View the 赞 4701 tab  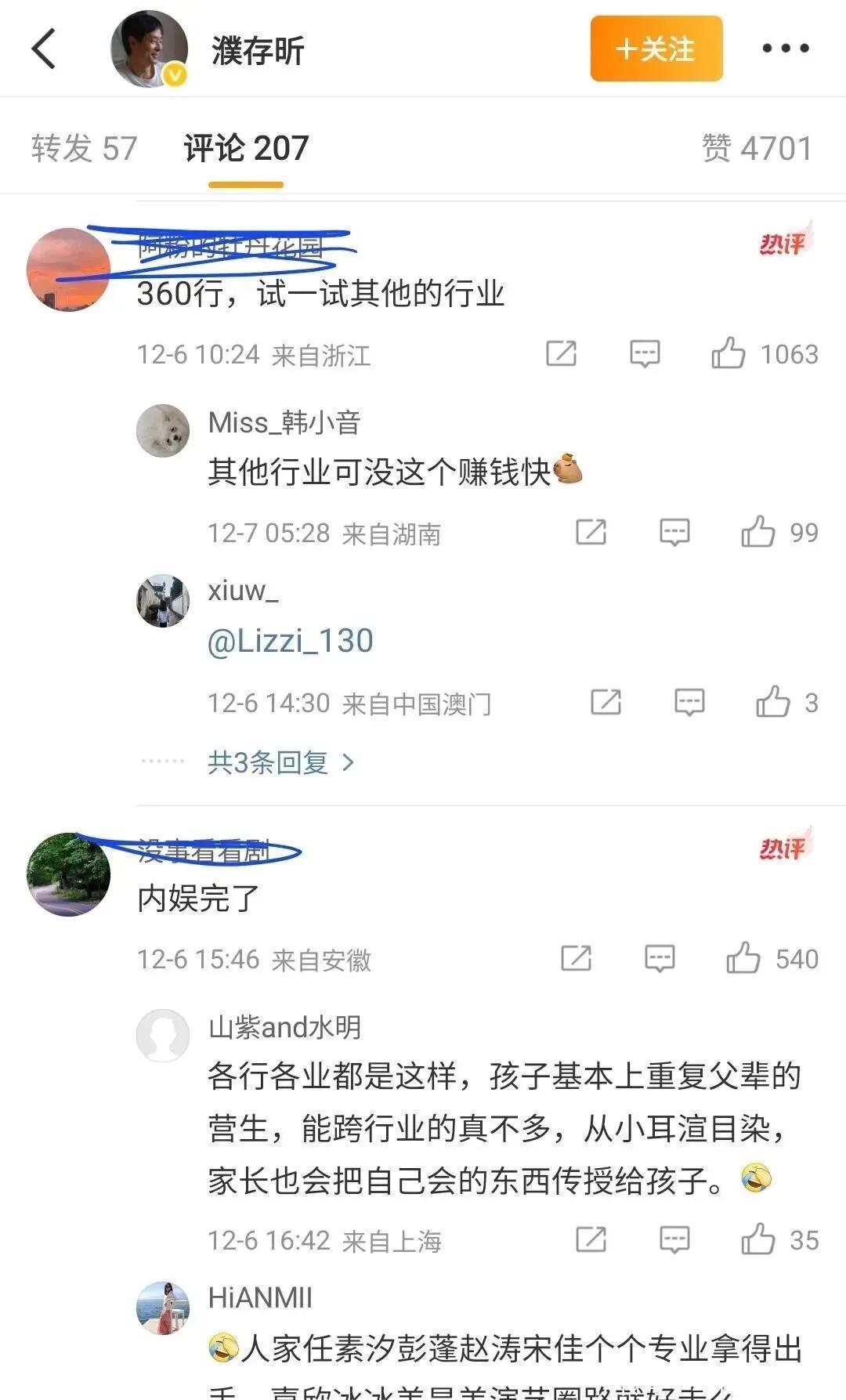[x=756, y=148]
